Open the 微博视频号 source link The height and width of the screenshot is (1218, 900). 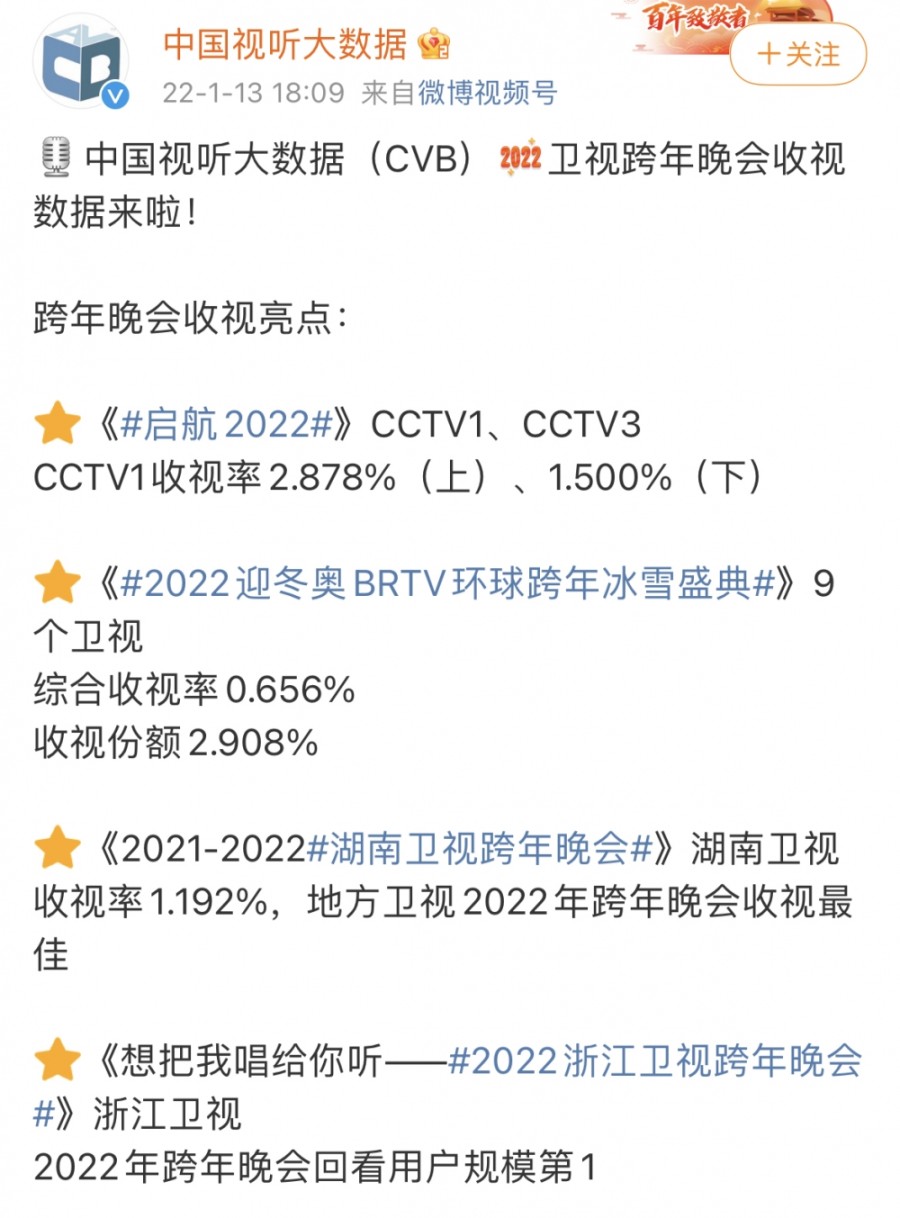487,93
